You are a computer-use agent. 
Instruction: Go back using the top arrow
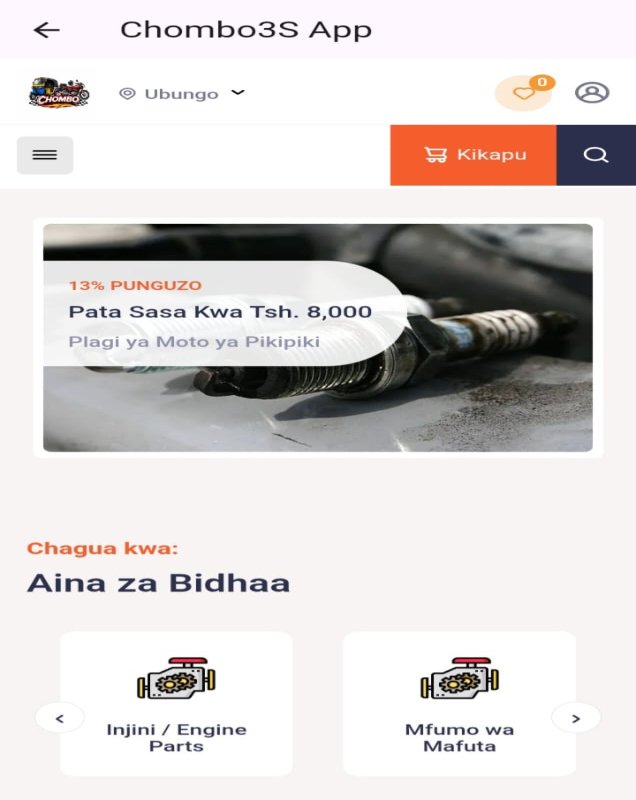tap(46, 30)
